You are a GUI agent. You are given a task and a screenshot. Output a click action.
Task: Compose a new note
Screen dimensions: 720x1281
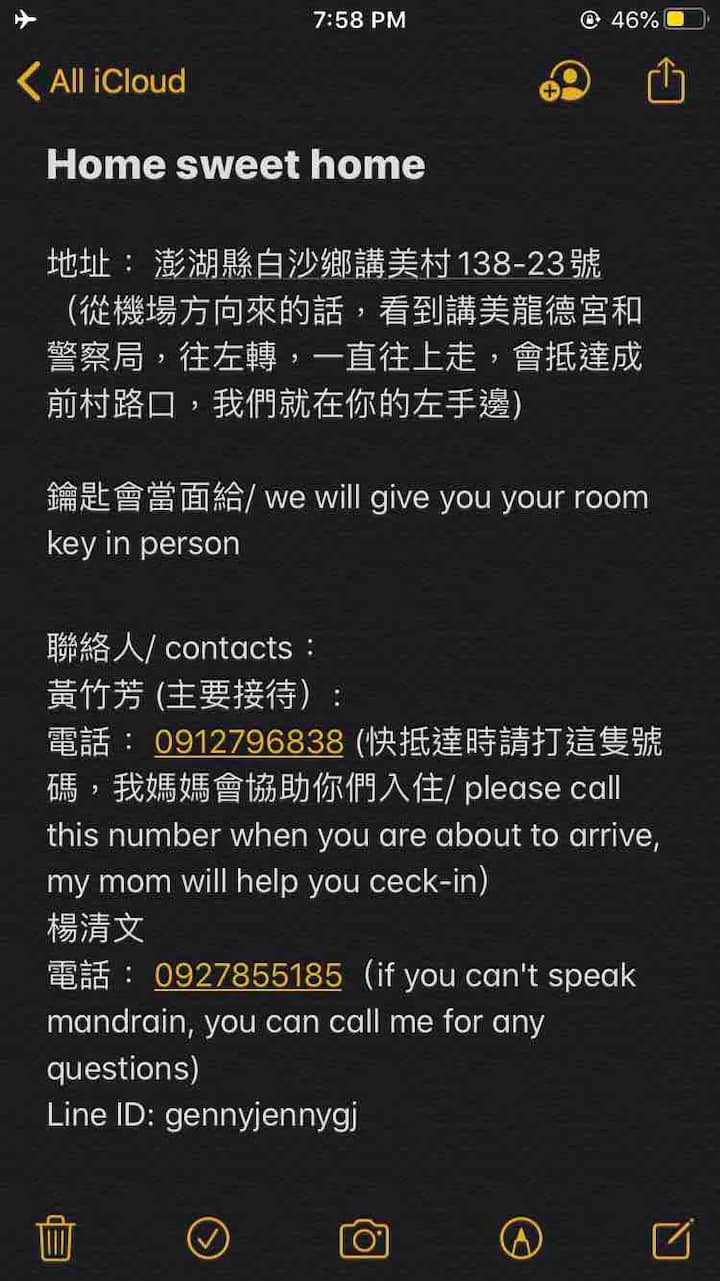click(x=672, y=1239)
